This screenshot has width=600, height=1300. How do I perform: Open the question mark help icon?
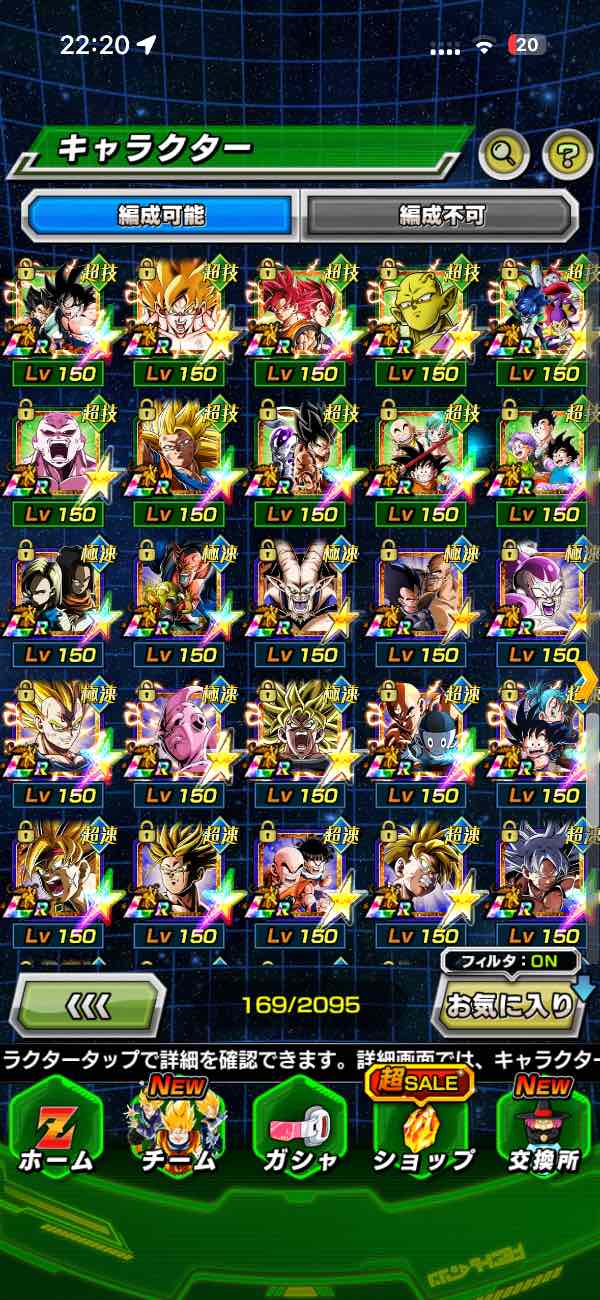click(567, 154)
